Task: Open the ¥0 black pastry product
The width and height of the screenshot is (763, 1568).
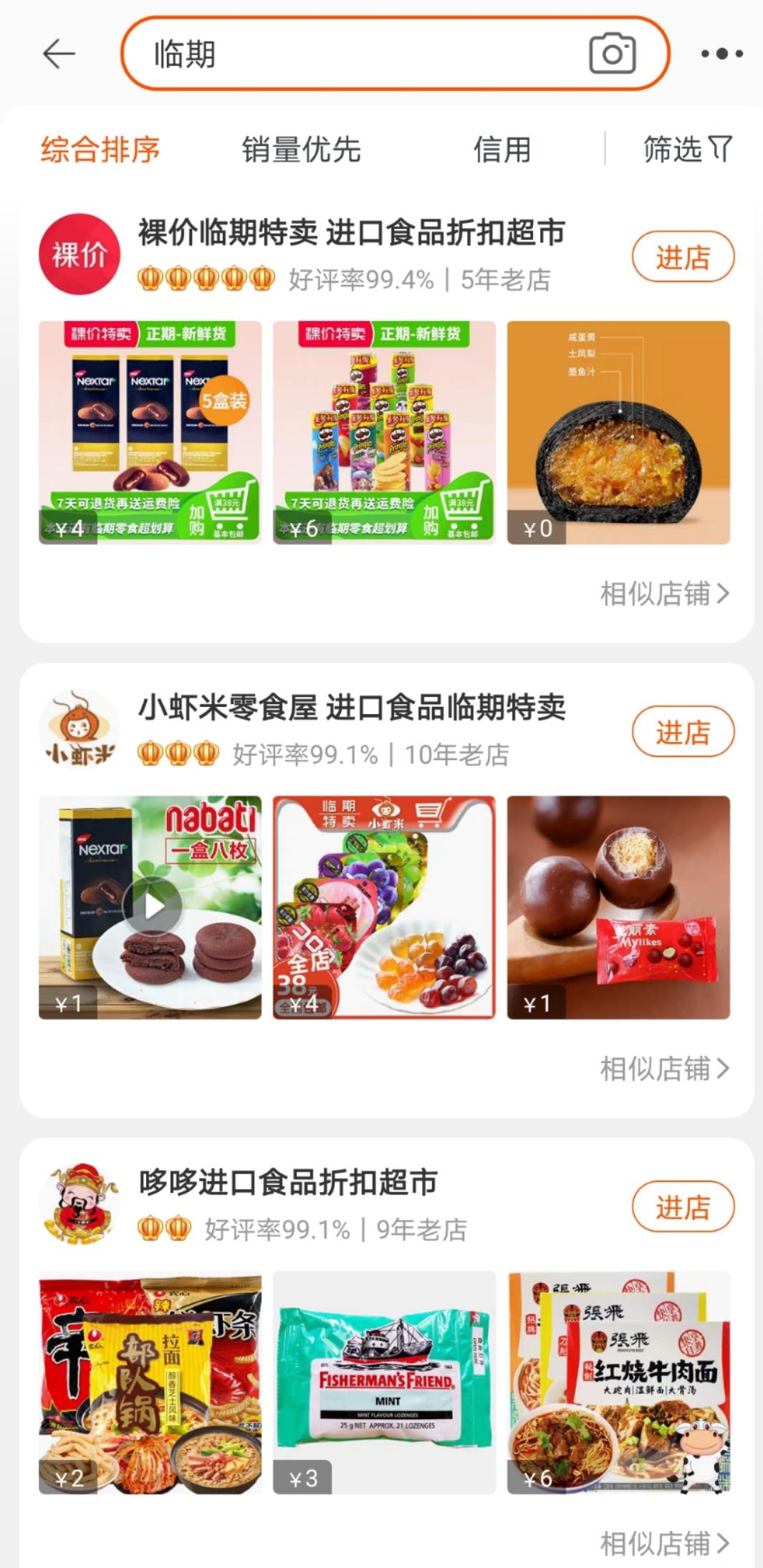Action: point(618,432)
